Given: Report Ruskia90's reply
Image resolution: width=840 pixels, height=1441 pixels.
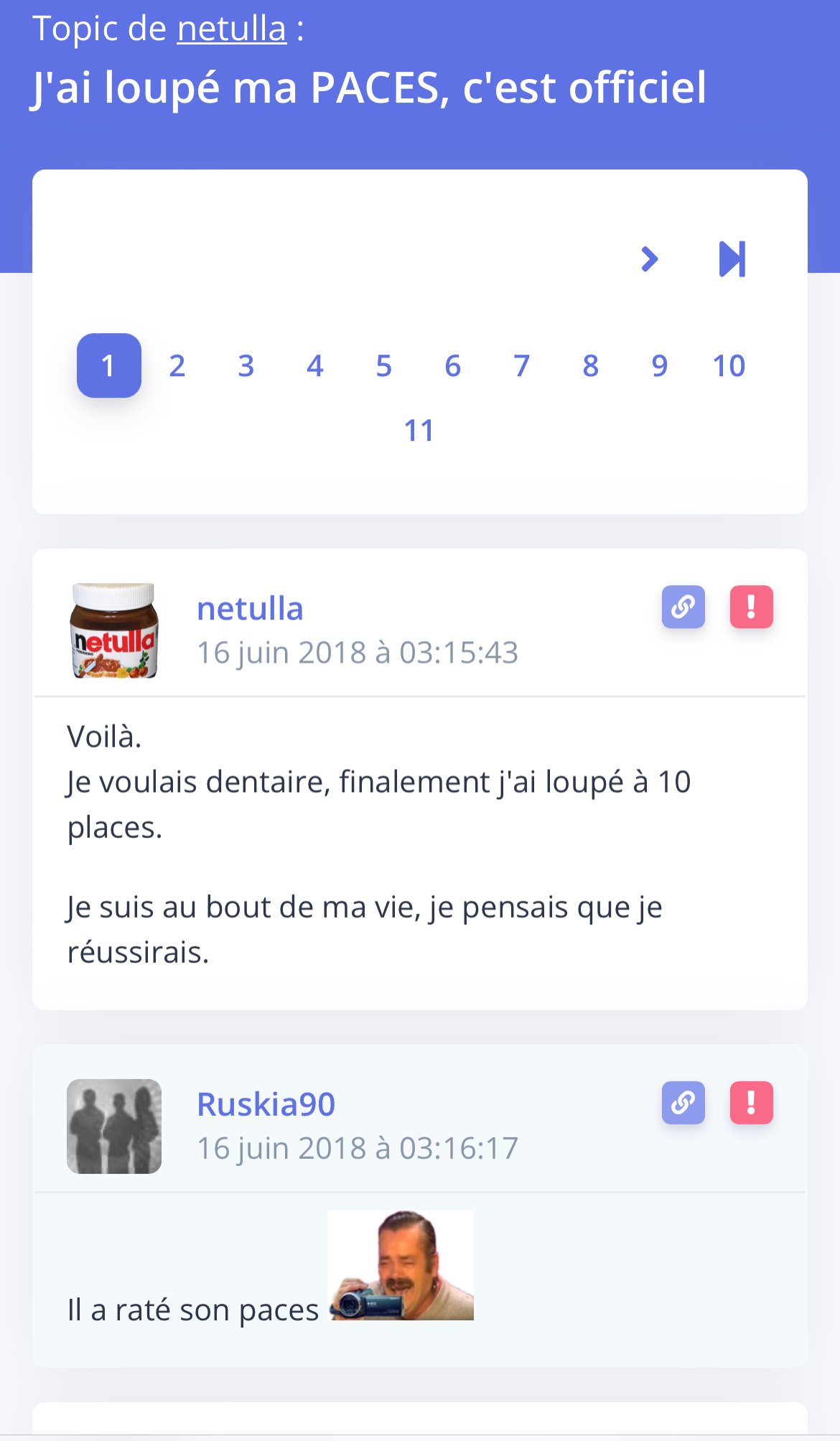Looking at the screenshot, I should [751, 1102].
